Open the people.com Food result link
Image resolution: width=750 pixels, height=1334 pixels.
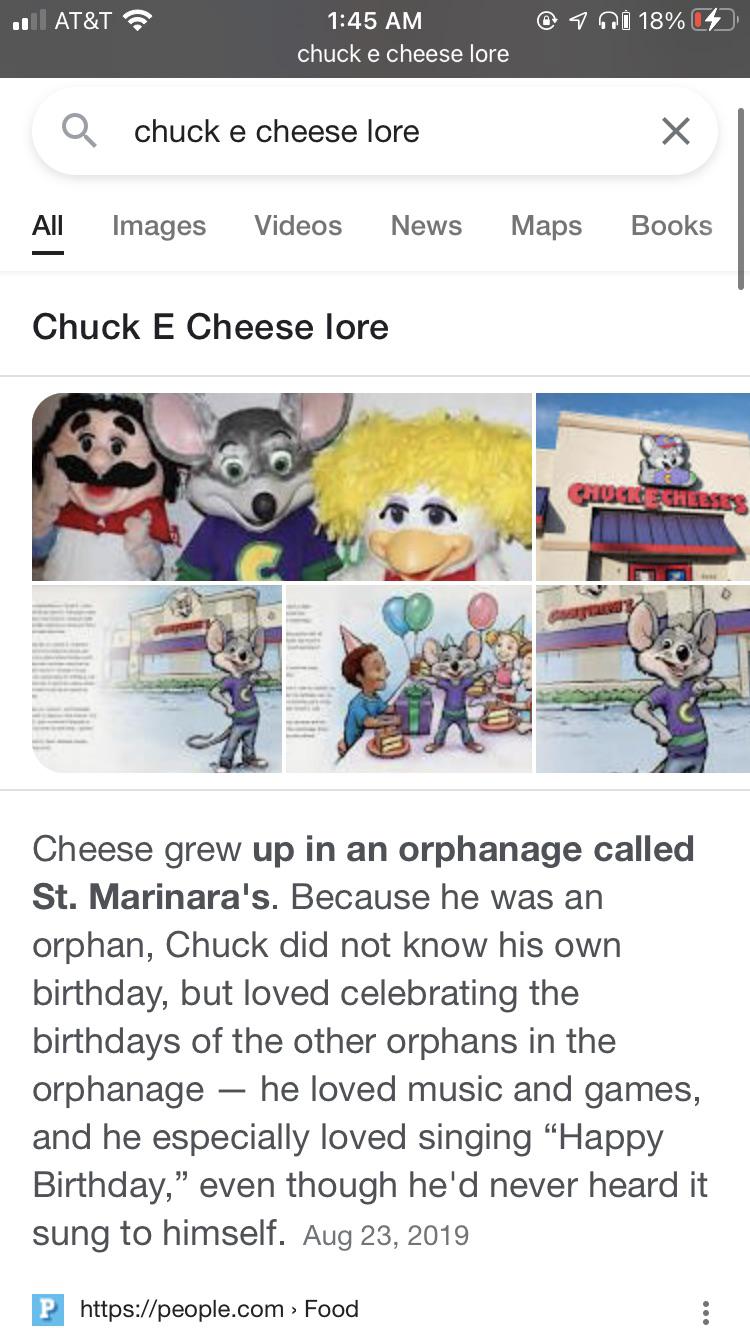pos(219,1309)
